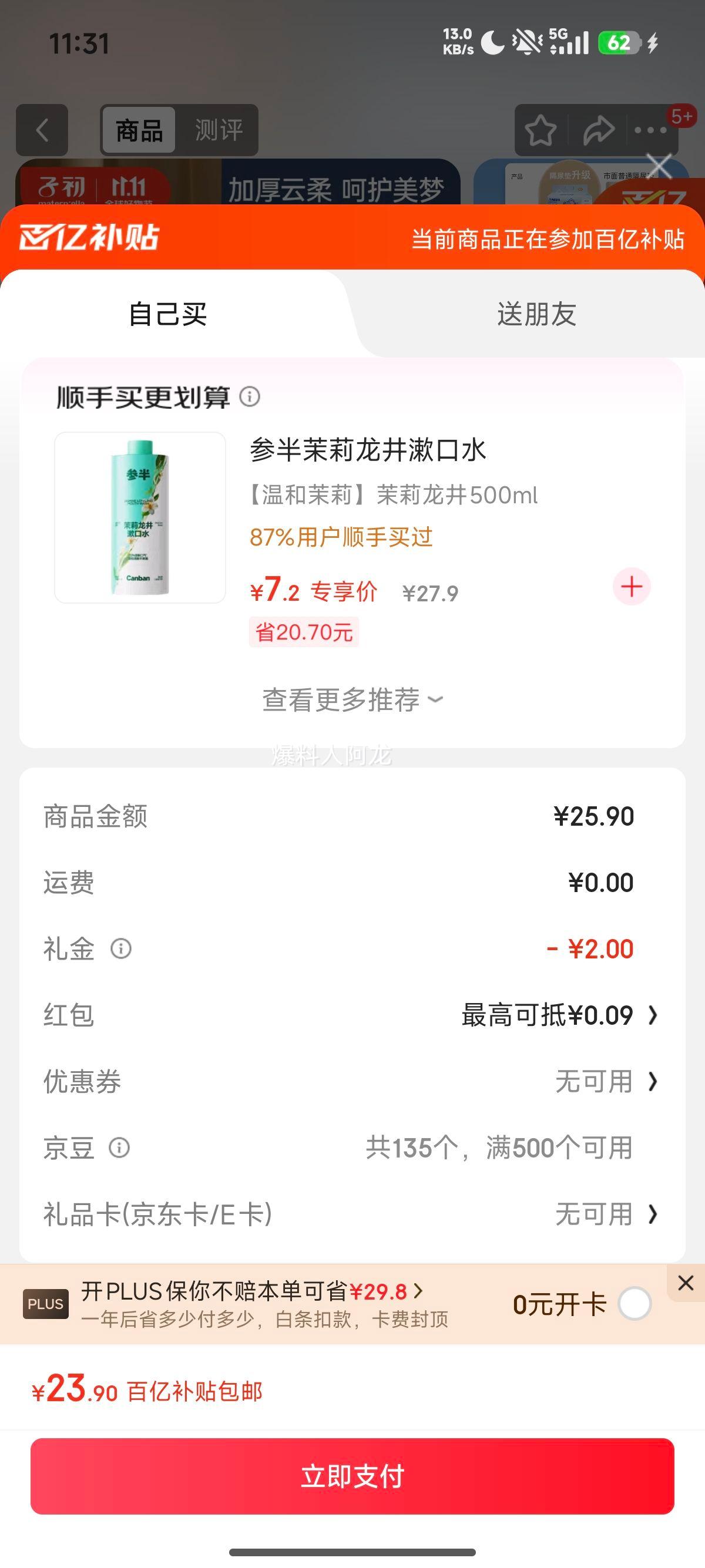705x1568 pixels.
Task: Switch to the 送朋友 tab
Action: [536, 314]
